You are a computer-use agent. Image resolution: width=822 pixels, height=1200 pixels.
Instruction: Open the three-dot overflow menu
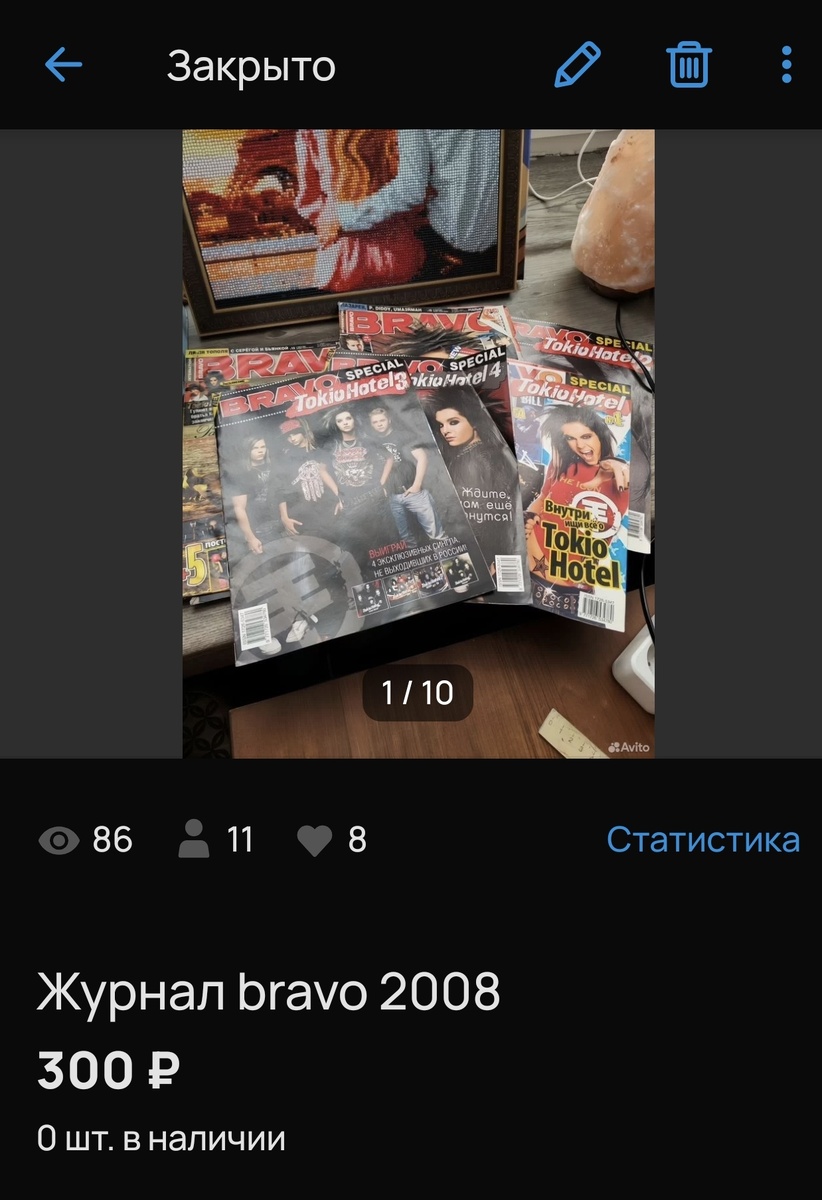(787, 65)
